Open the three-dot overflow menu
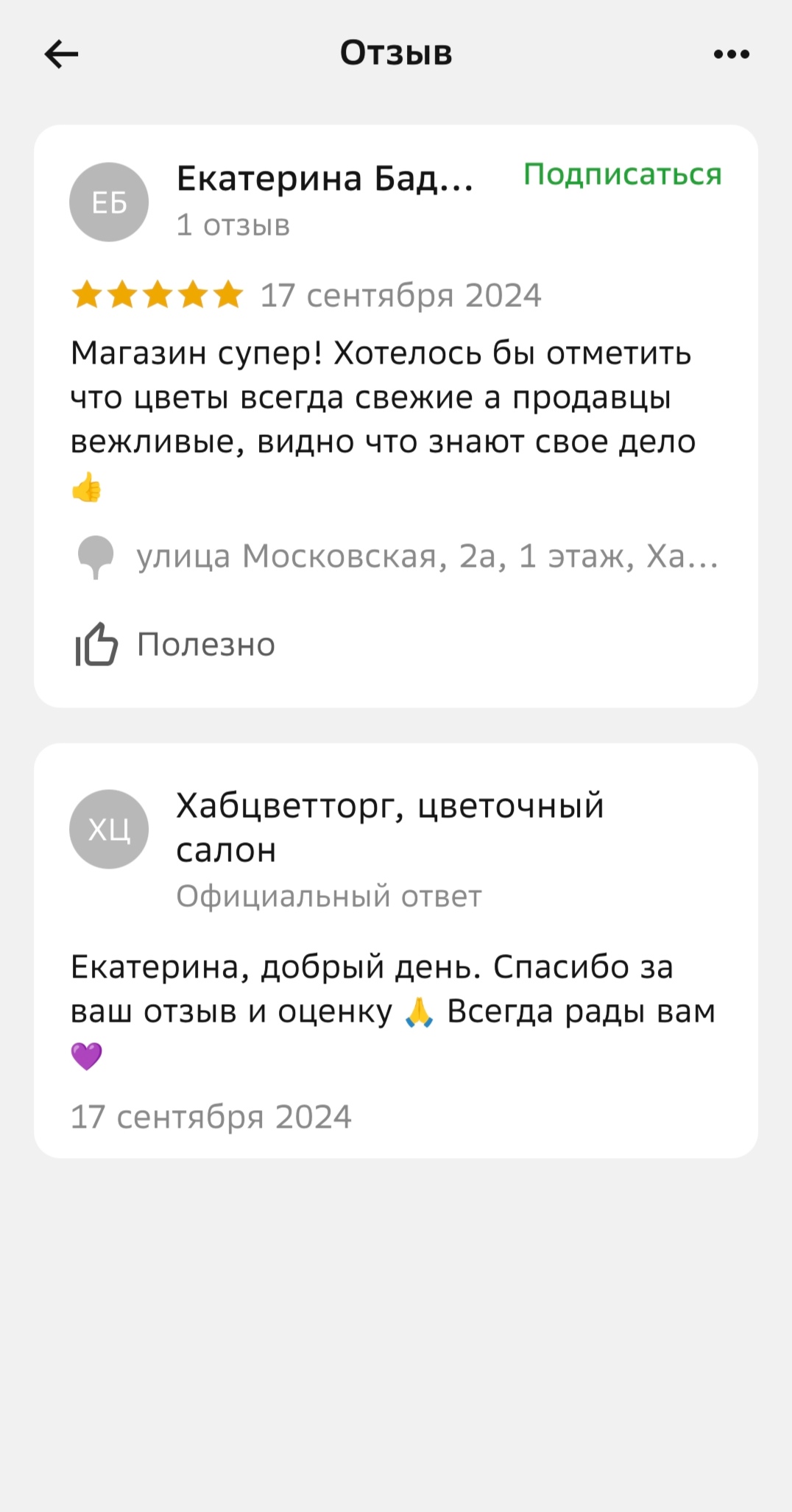The width and height of the screenshot is (792, 1512). point(731,54)
